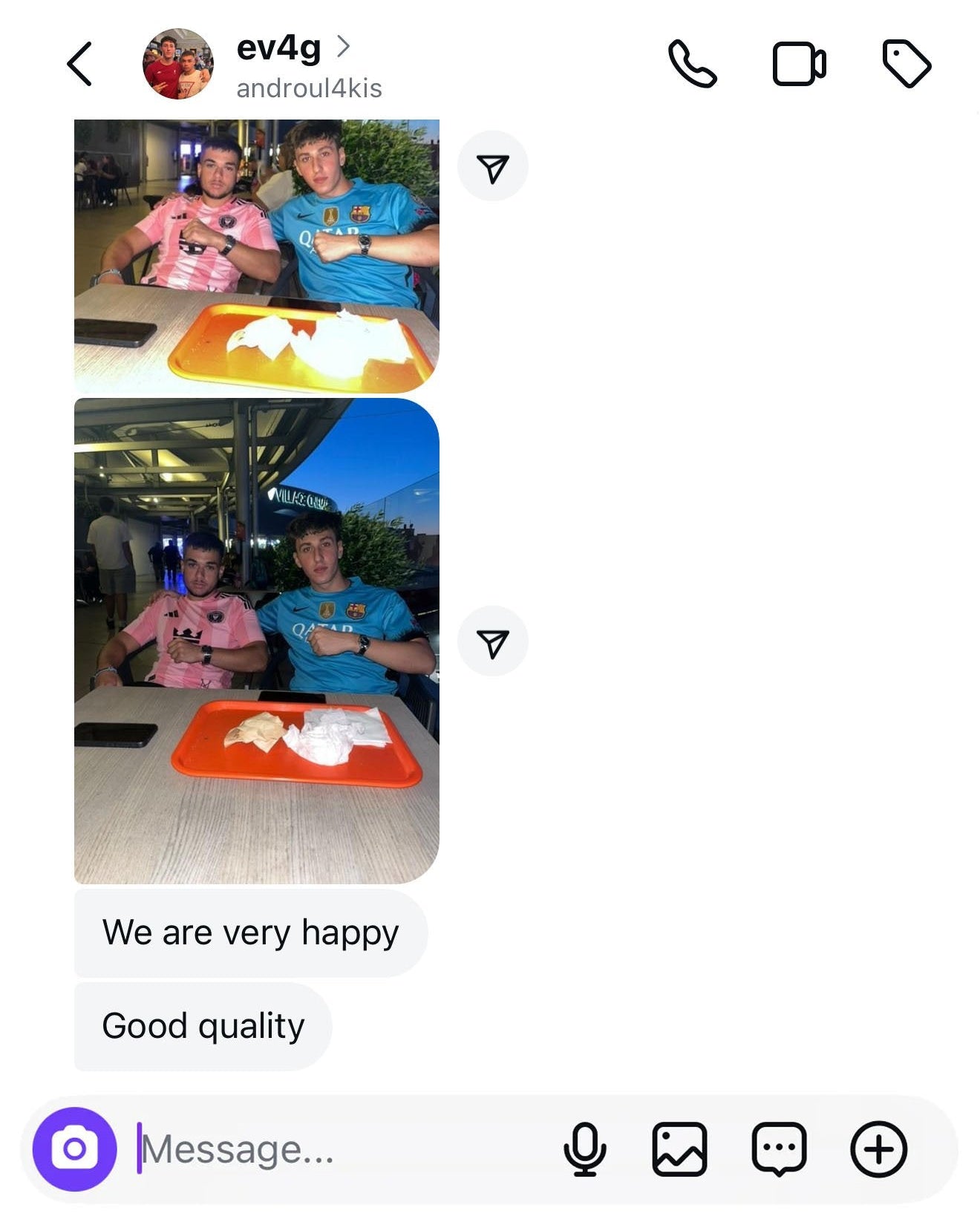
Task: Open the saved replies bubble icon
Action: (779, 1149)
